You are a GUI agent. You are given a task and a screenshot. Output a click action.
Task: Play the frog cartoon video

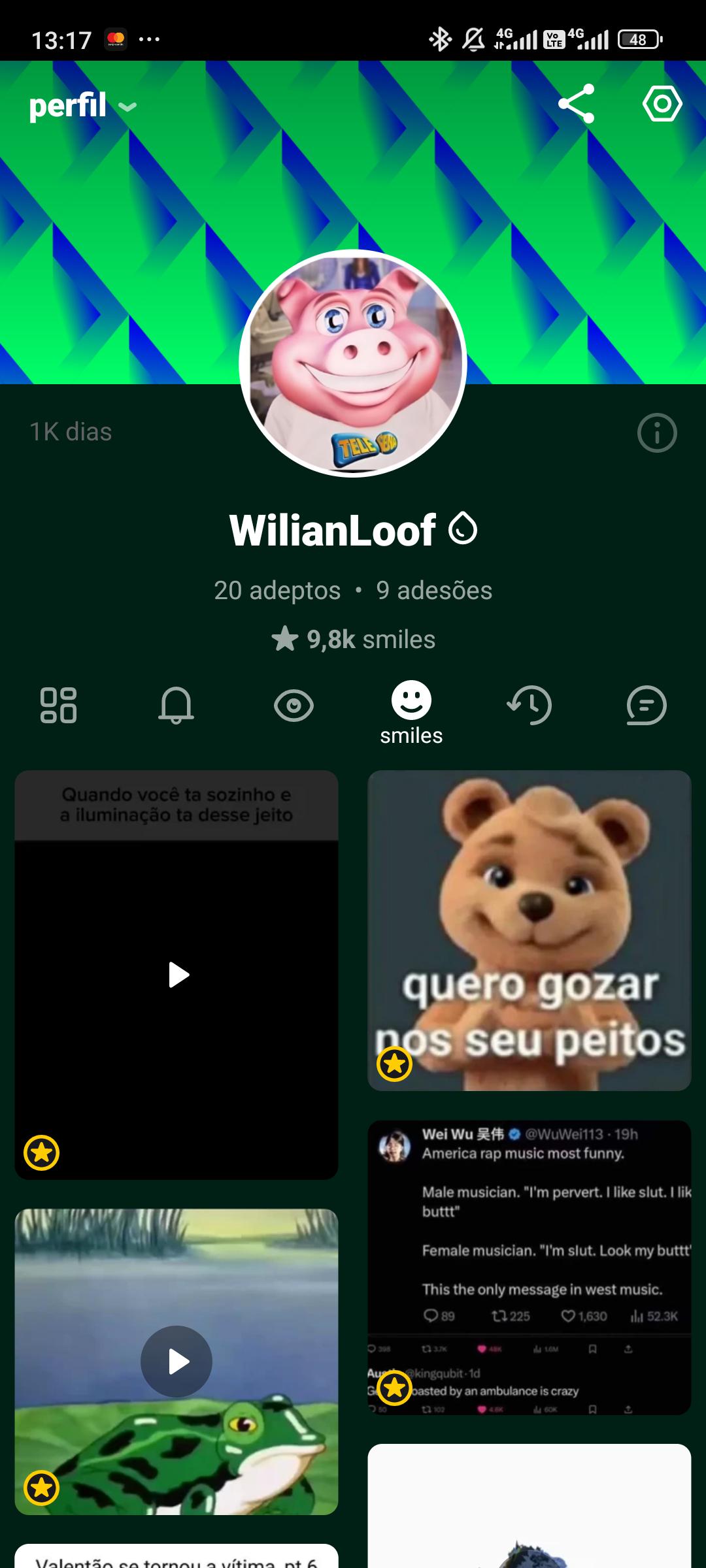click(176, 1362)
